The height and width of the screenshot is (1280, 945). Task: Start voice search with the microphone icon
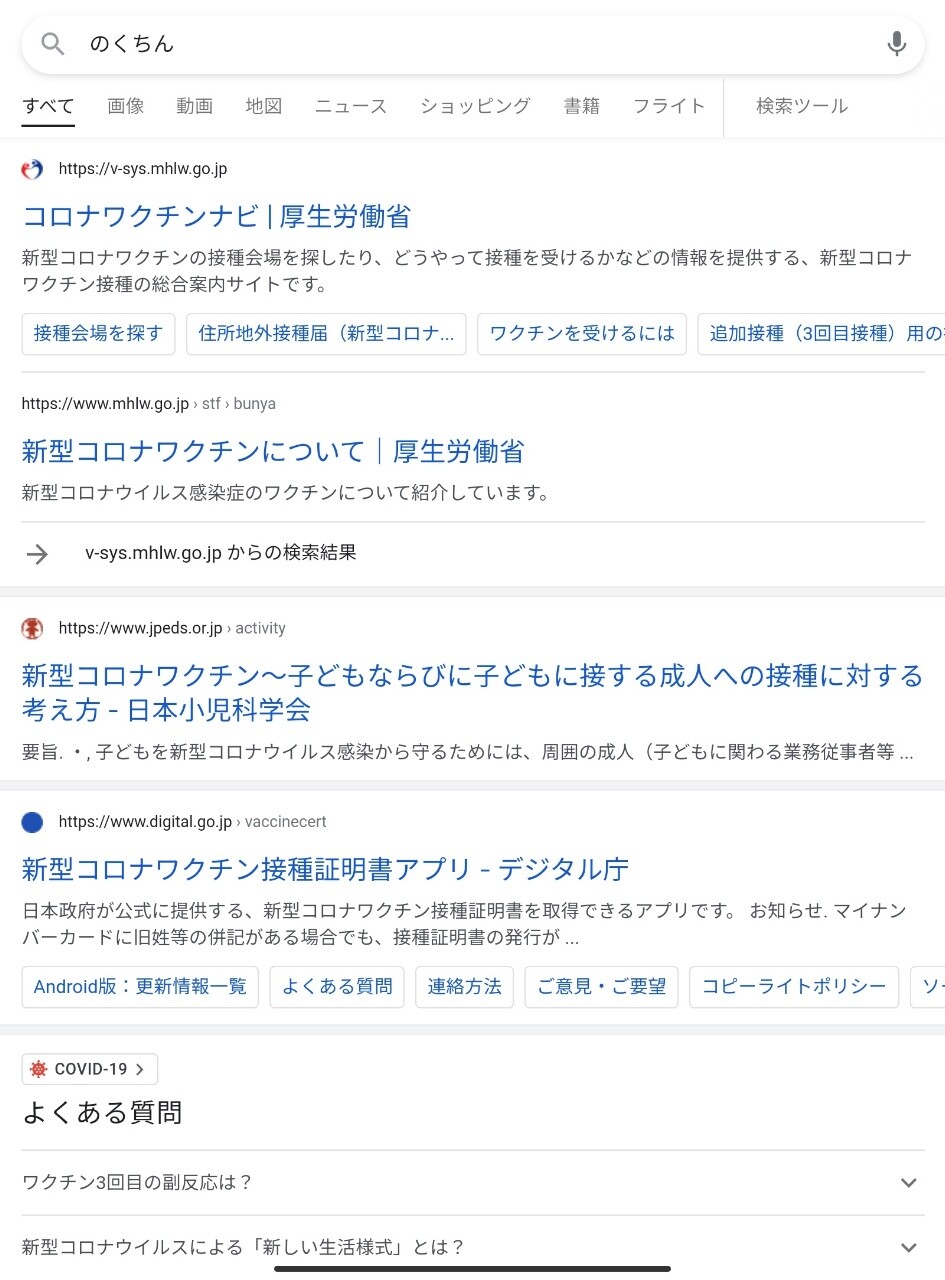click(x=896, y=44)
